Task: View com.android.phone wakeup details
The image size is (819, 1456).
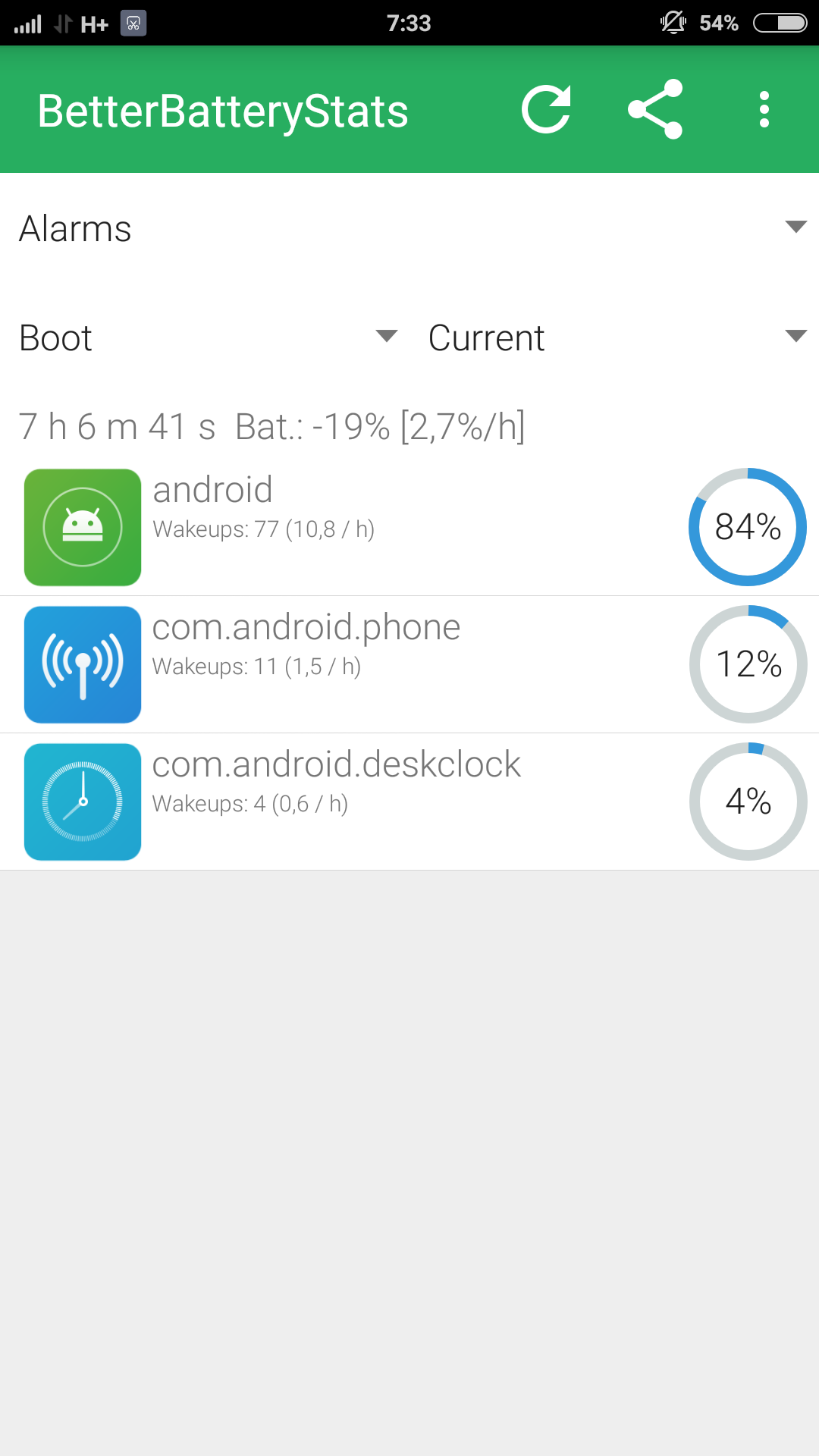Action: pos(409,664)
